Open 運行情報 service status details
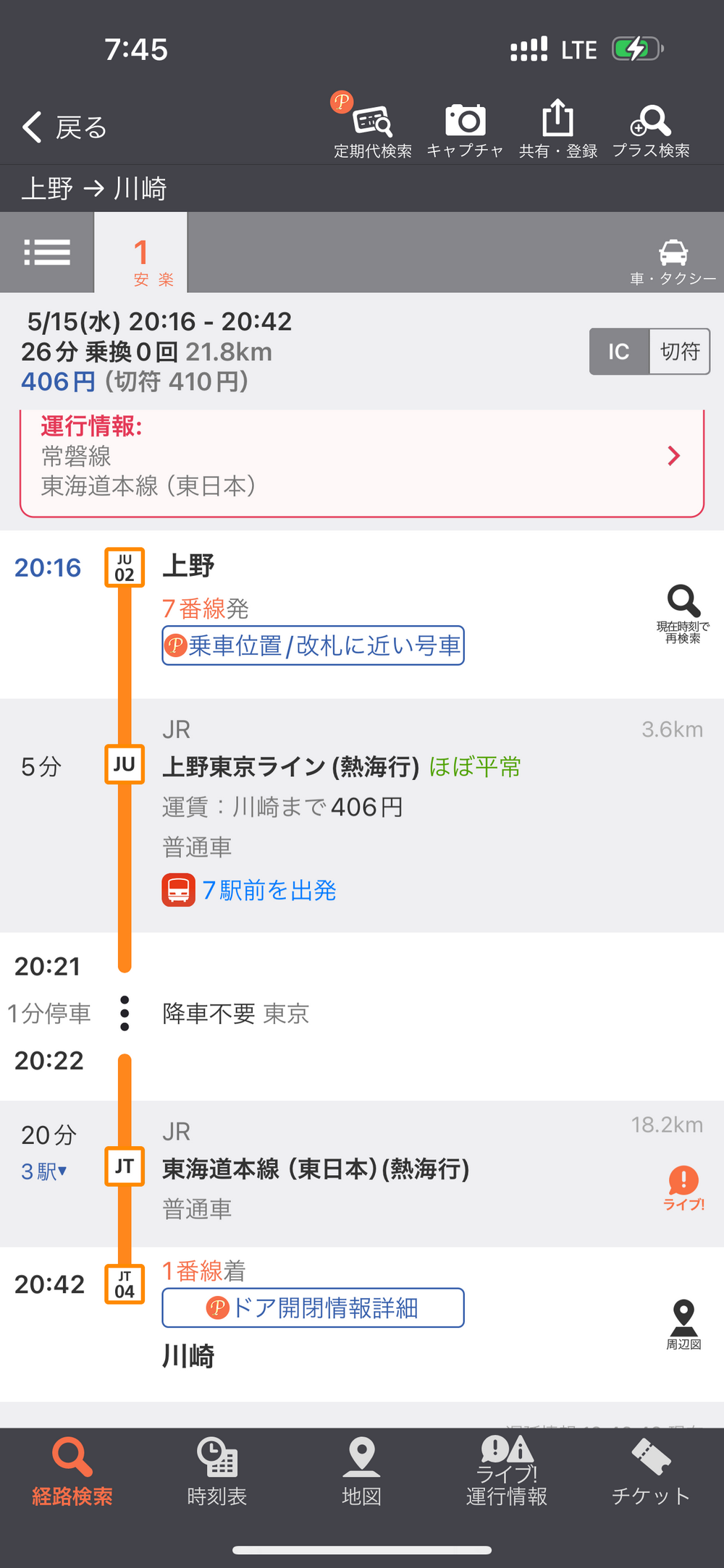Screen dimensions: 724x1568 tap(362, 457)
